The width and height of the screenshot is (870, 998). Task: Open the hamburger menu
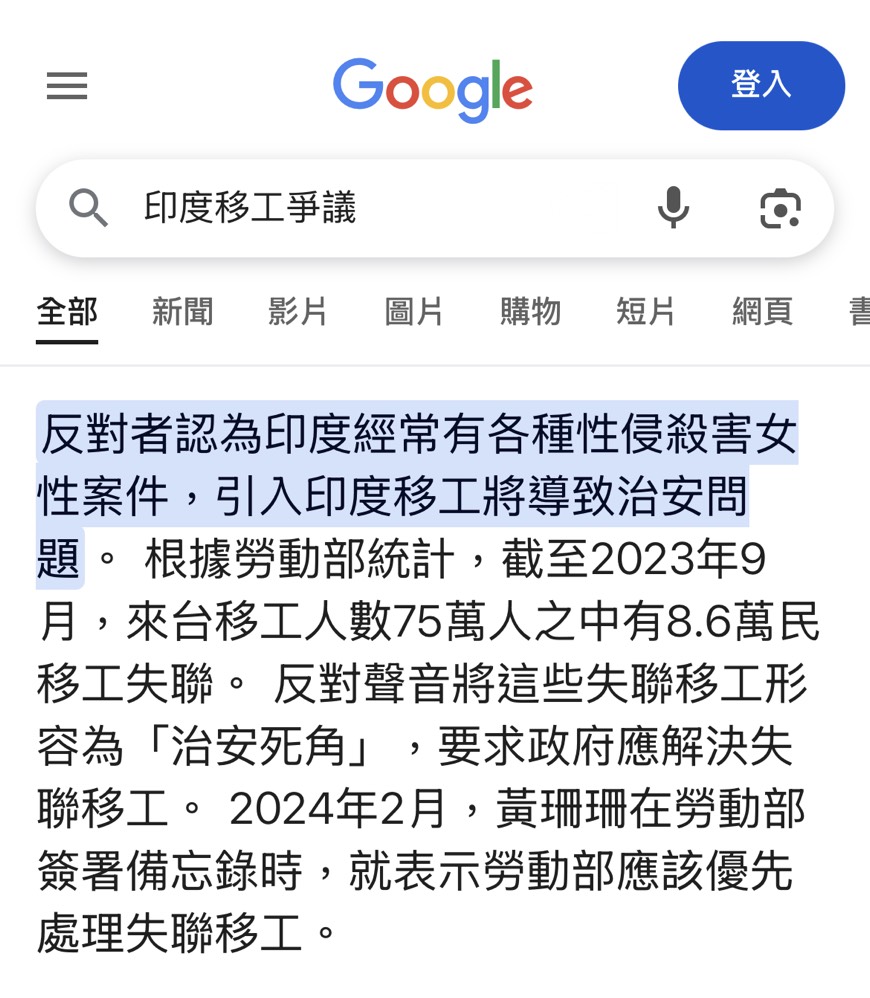[x=67, y=86]
